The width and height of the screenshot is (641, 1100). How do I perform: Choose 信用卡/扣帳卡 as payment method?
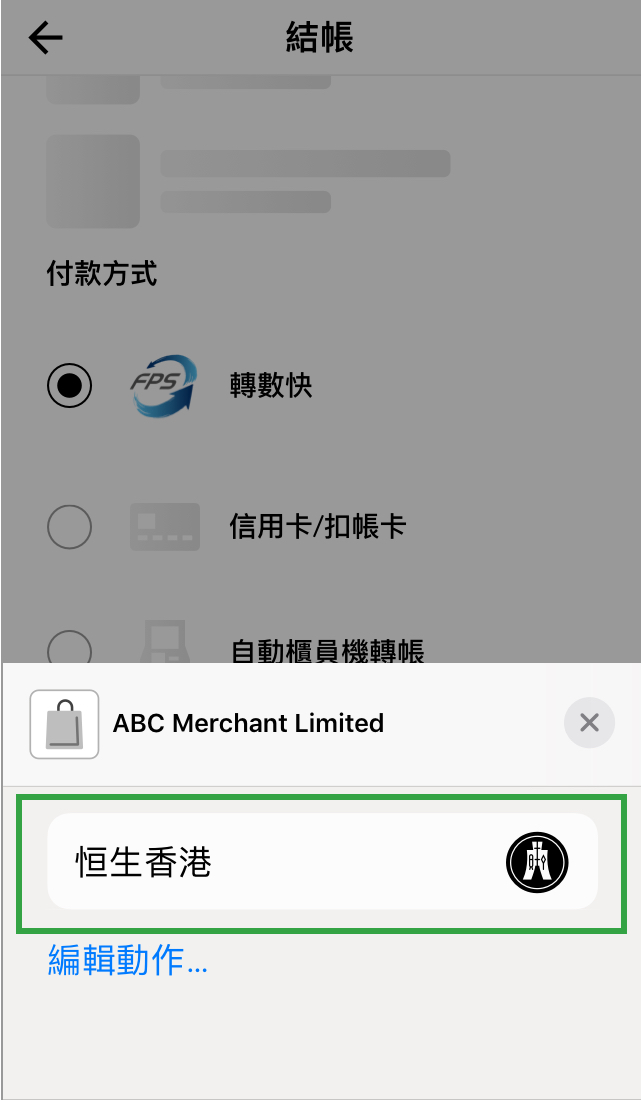(69, 526)
